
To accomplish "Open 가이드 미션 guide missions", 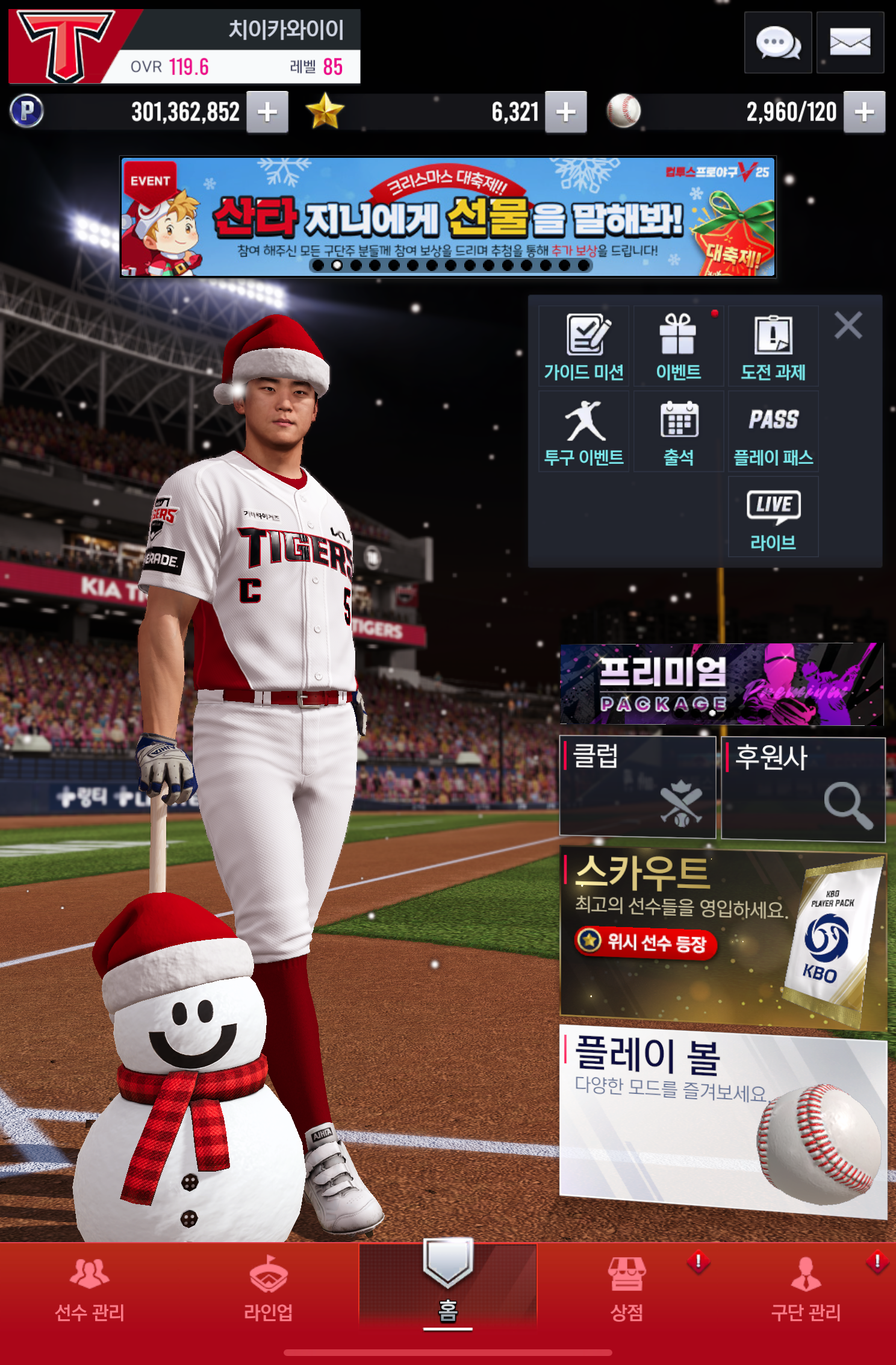I will [x=583, y=347].
